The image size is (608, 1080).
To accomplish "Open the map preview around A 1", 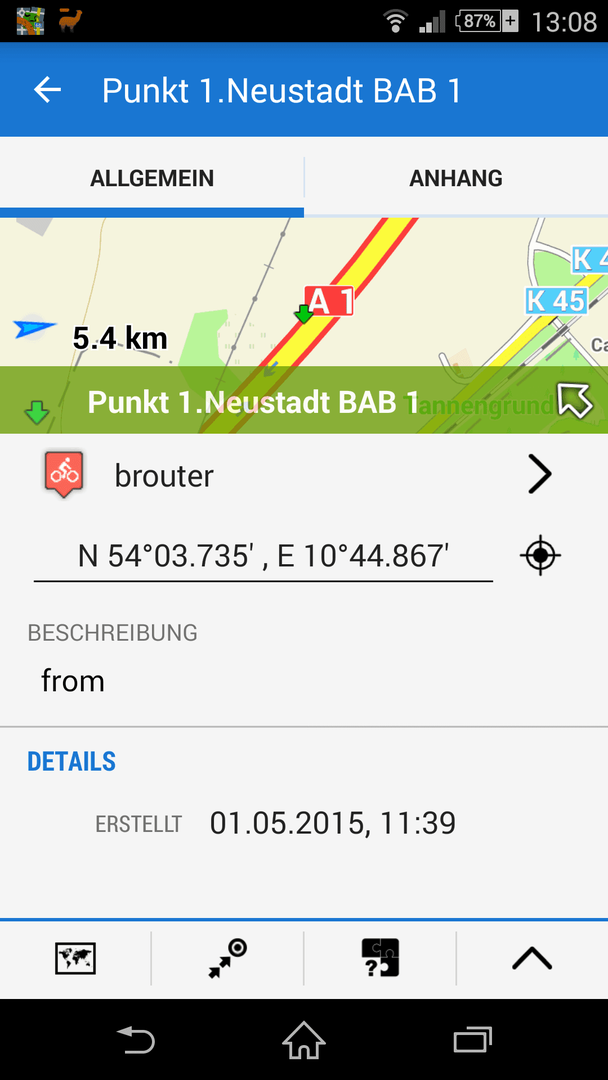I will pyautogui.click(x=304, y=292).
